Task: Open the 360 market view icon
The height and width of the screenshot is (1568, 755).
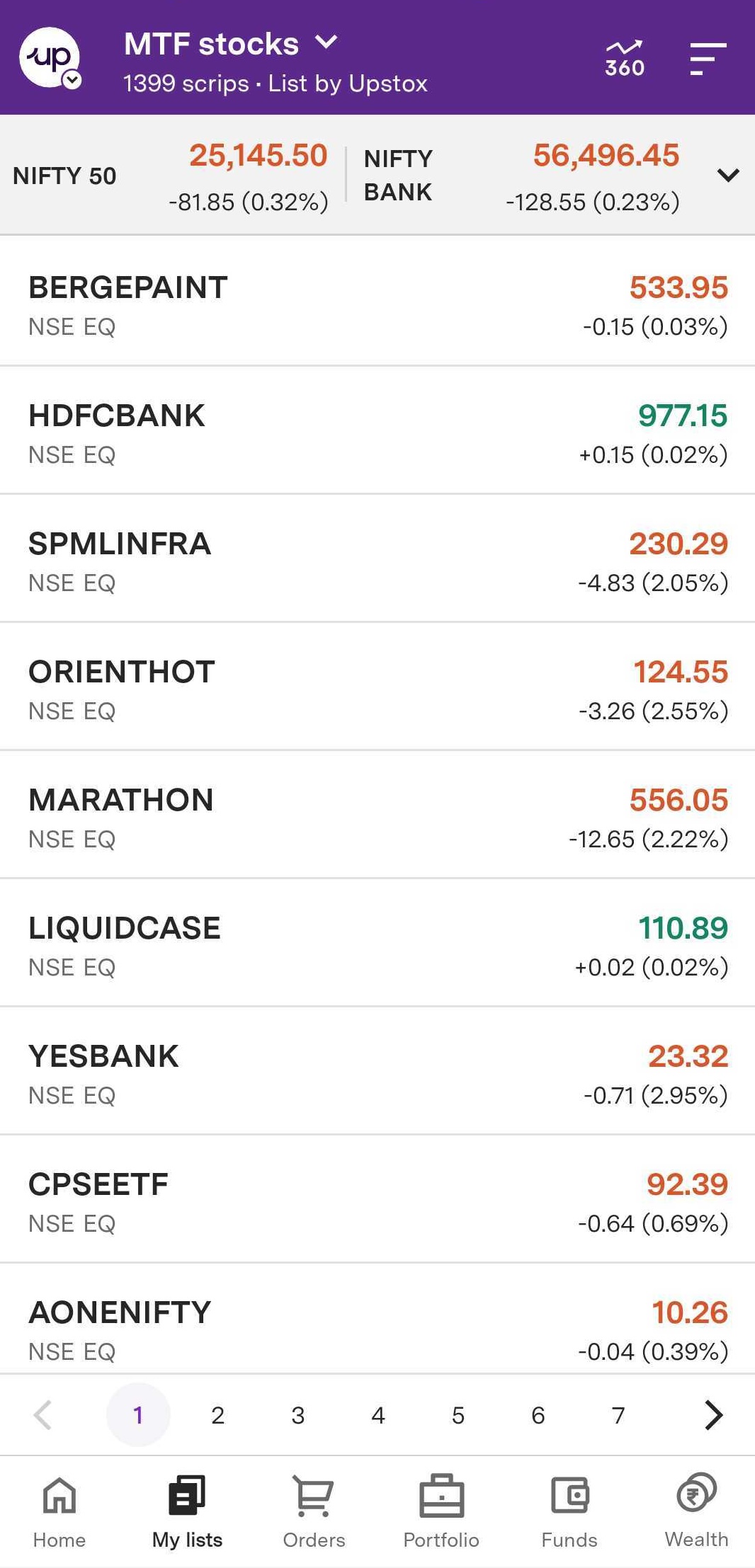Action: (624, 58)
